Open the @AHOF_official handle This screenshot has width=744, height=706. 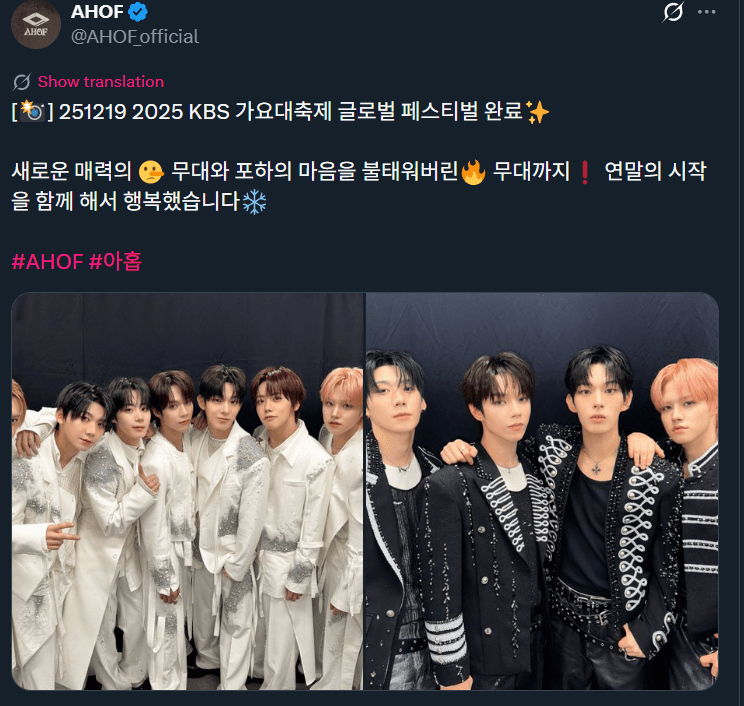[x=135, y=37]
